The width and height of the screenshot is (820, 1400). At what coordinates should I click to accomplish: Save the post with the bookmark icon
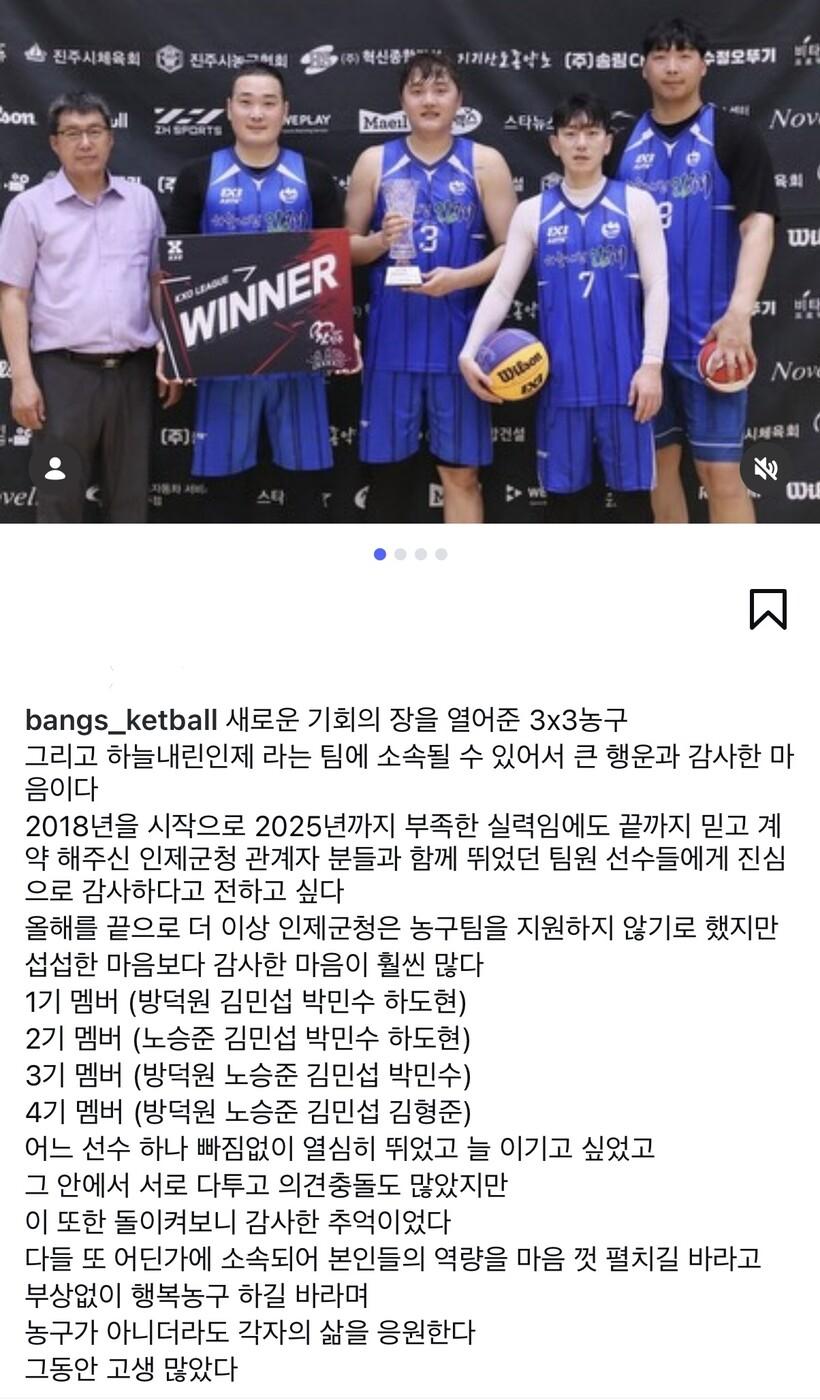(768, 609)
